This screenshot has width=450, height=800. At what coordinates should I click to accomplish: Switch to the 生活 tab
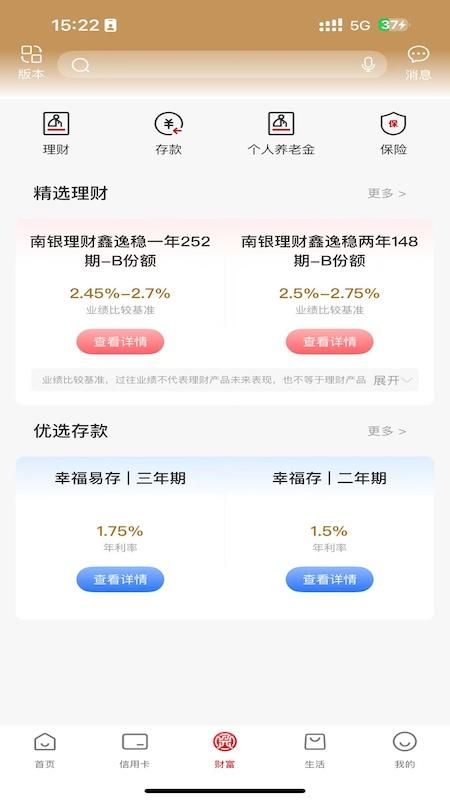pos(315,751)
